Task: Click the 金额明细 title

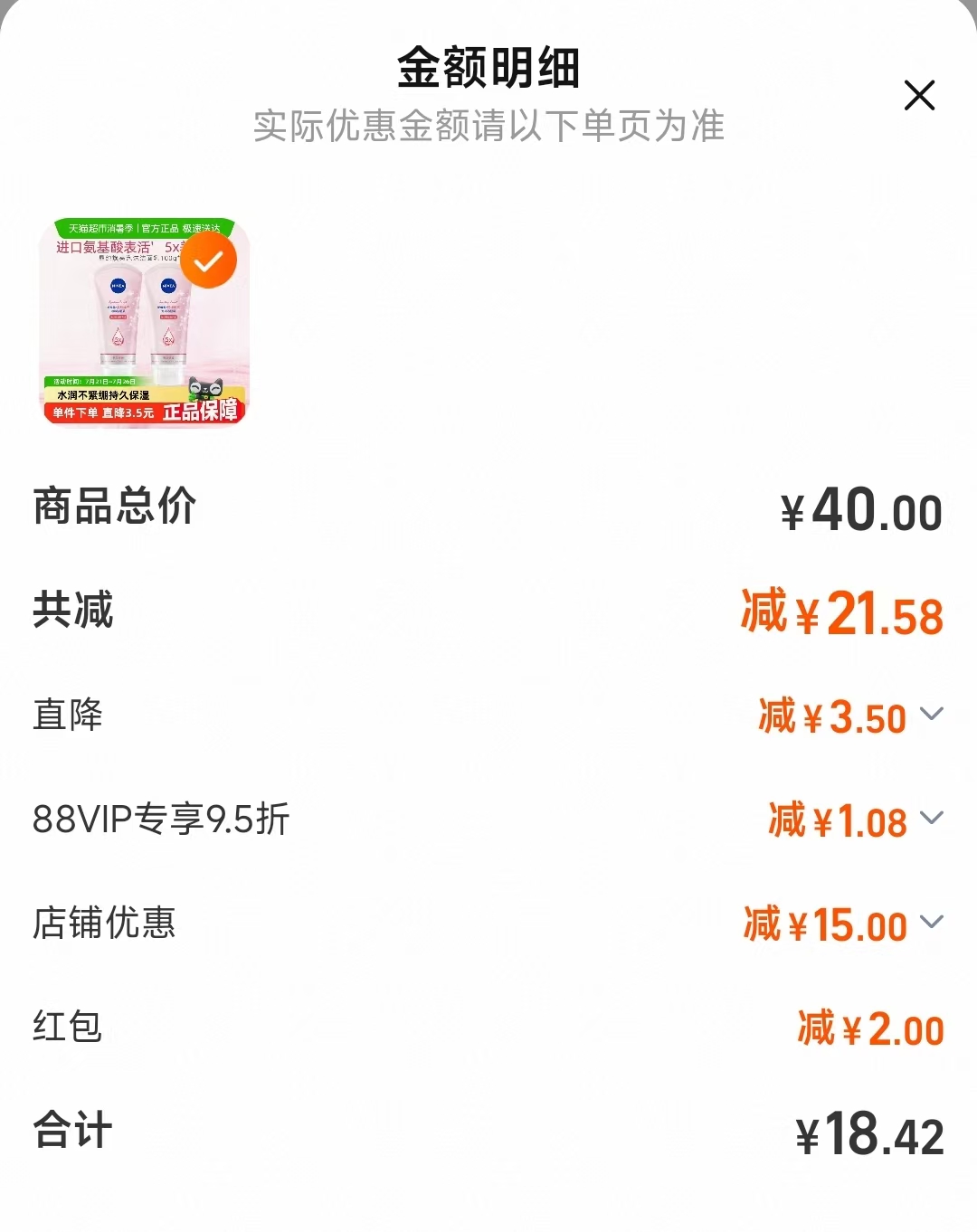Action: click(488, 68)
